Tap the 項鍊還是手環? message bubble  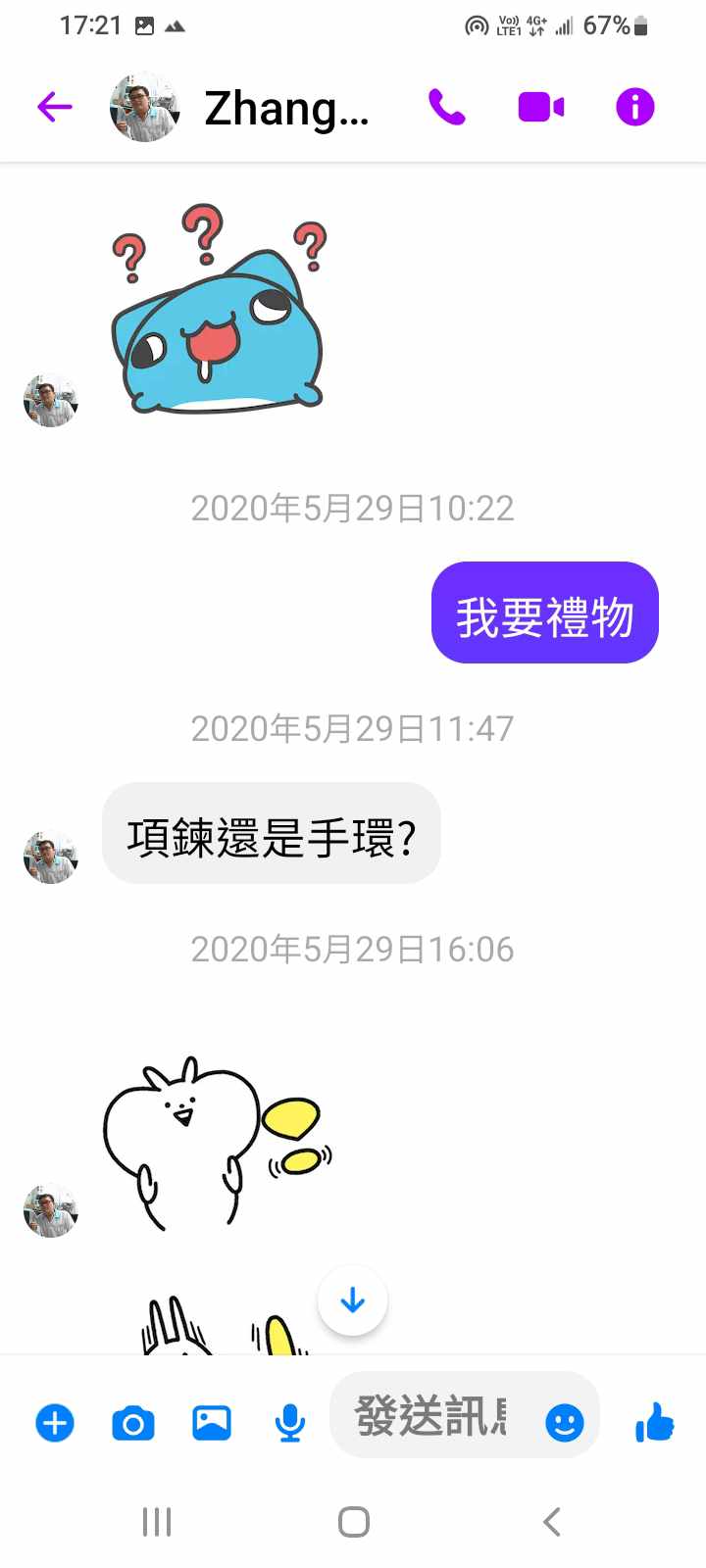[272, 834]
